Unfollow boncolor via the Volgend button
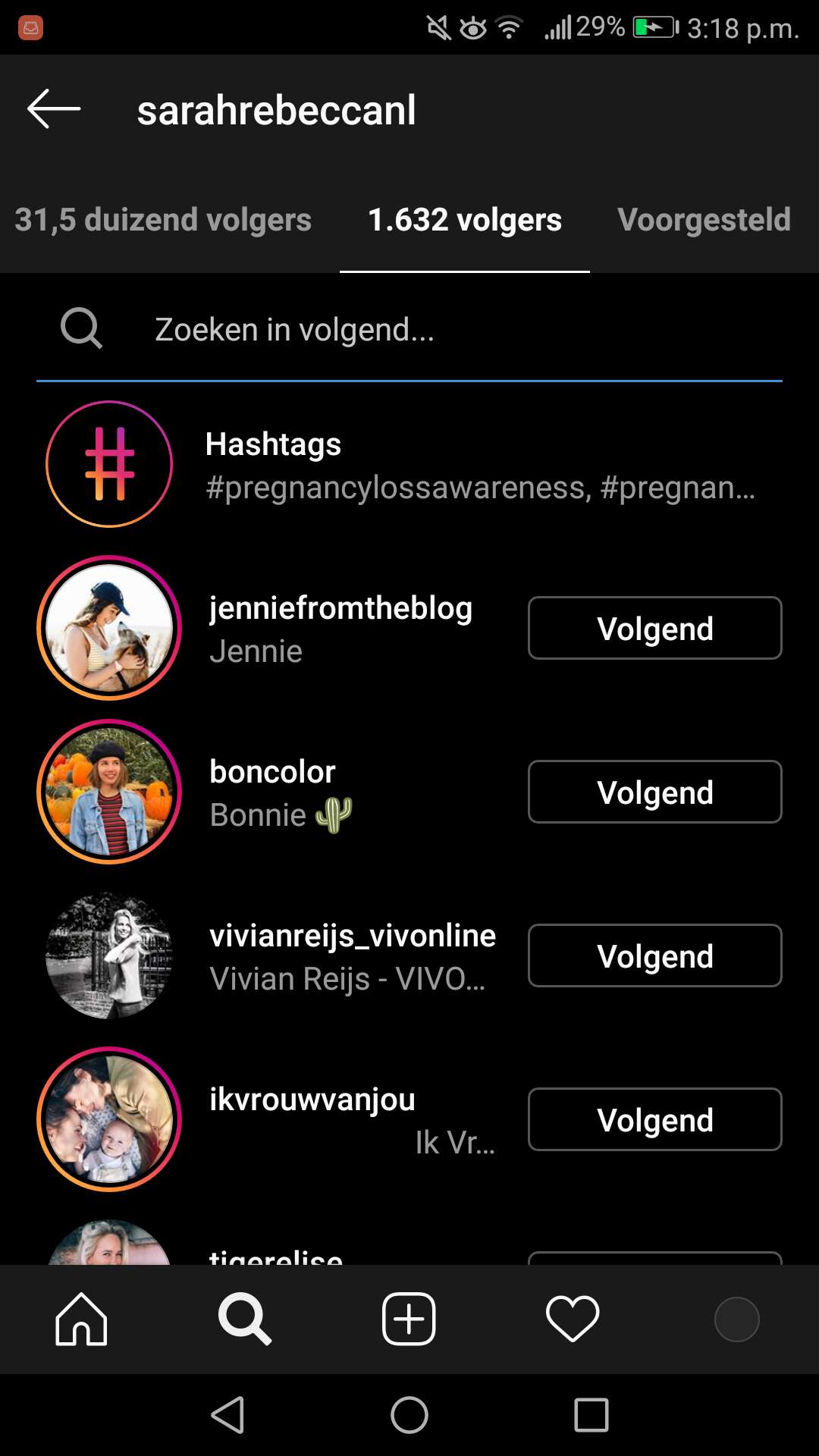 point(655,792)
